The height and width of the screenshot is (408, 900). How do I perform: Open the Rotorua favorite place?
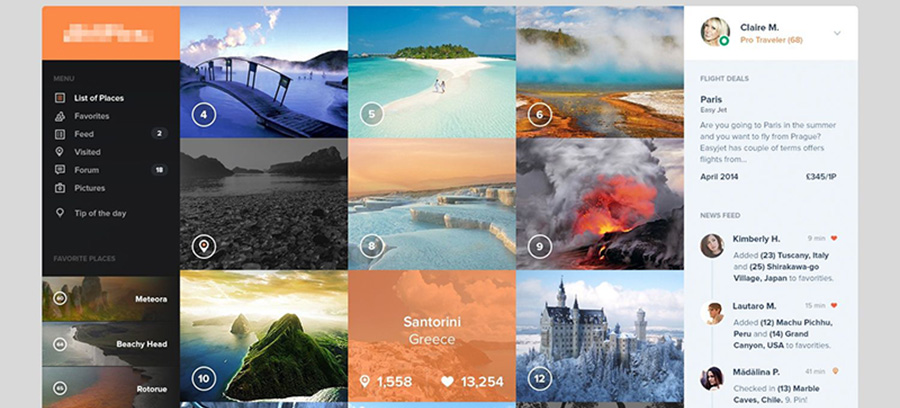click(x=111, y=388)
